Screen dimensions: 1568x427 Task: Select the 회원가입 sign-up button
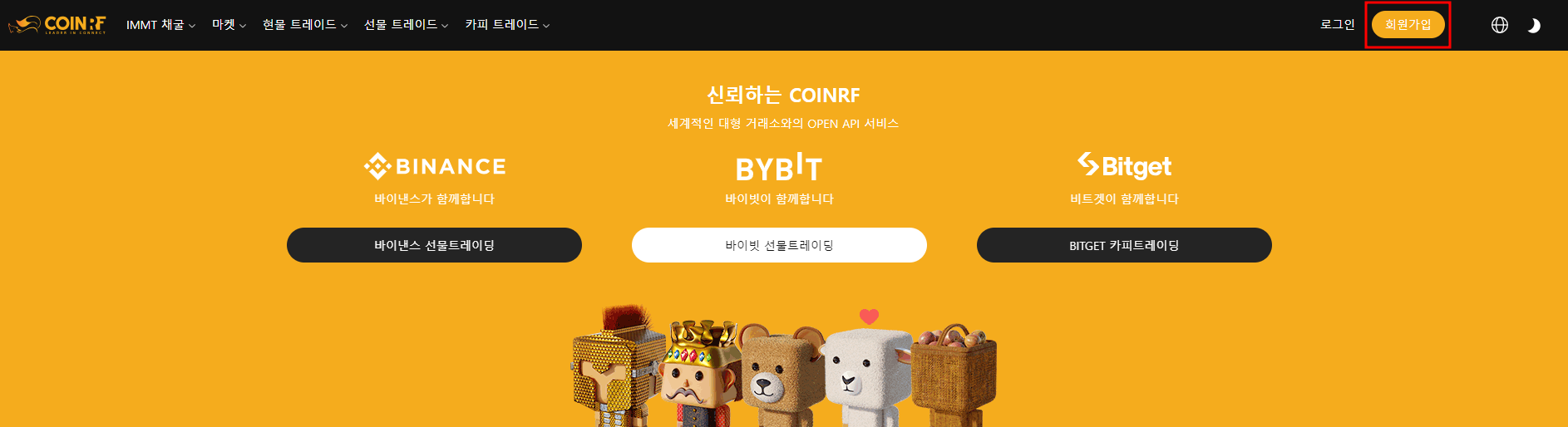tap(1408, 25)
